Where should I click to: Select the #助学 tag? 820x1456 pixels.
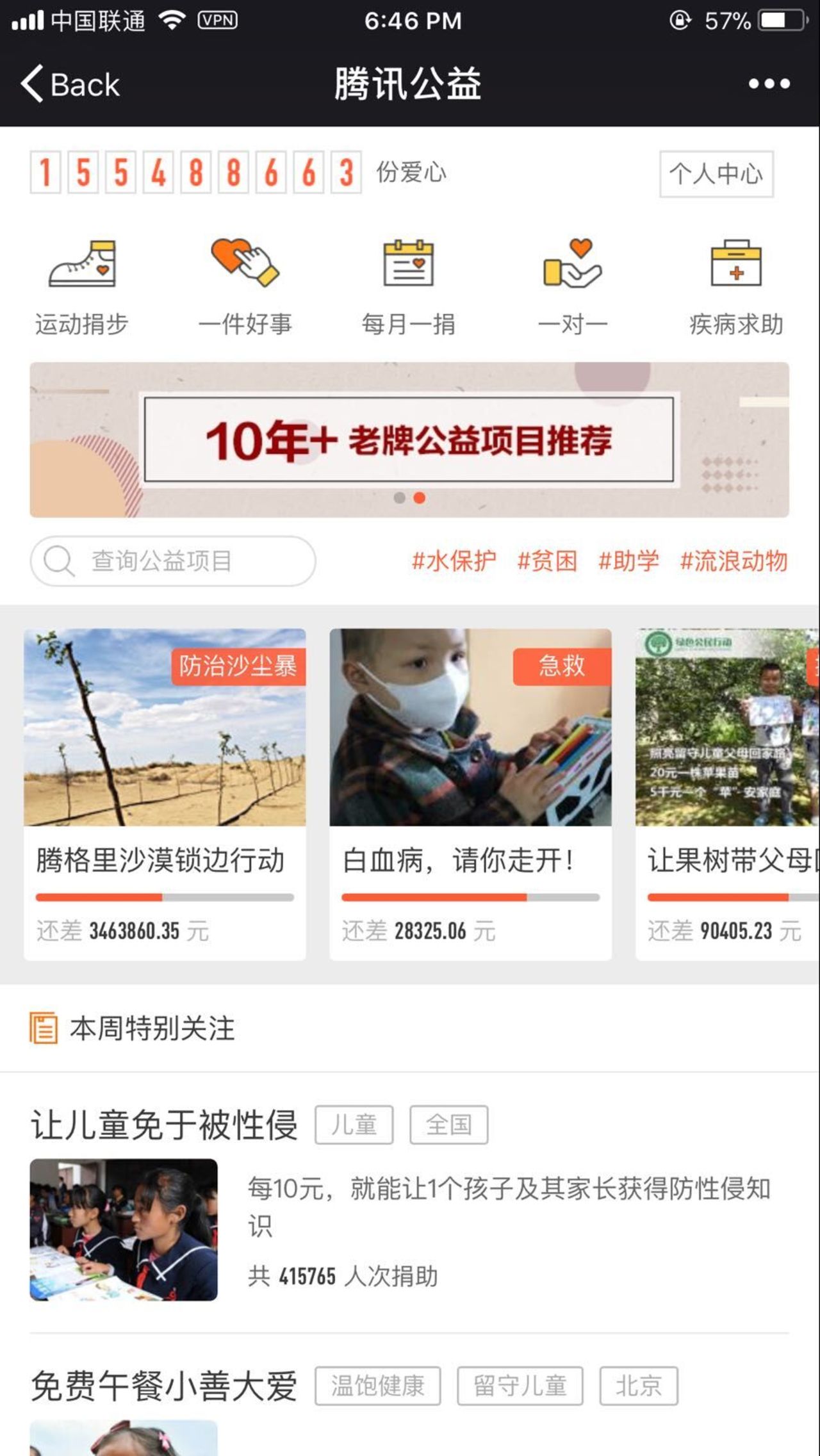628,561
